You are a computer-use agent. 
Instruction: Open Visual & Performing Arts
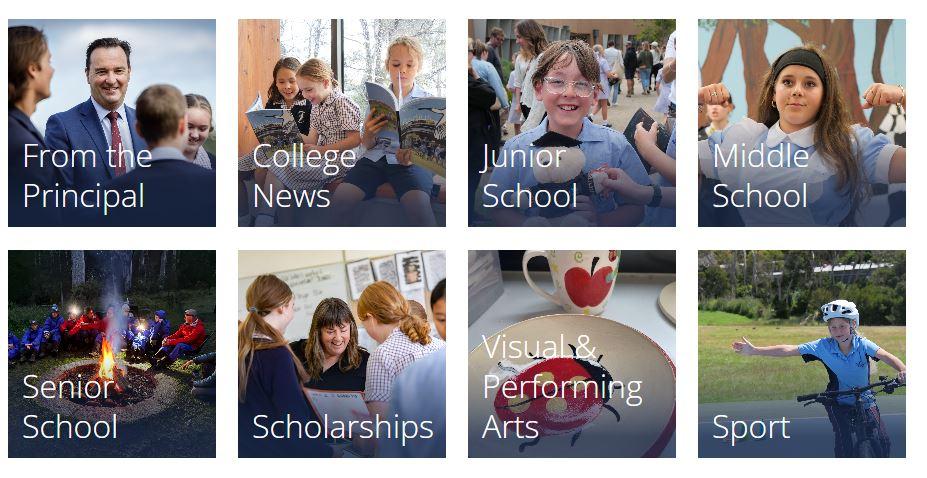pos(571,354)
